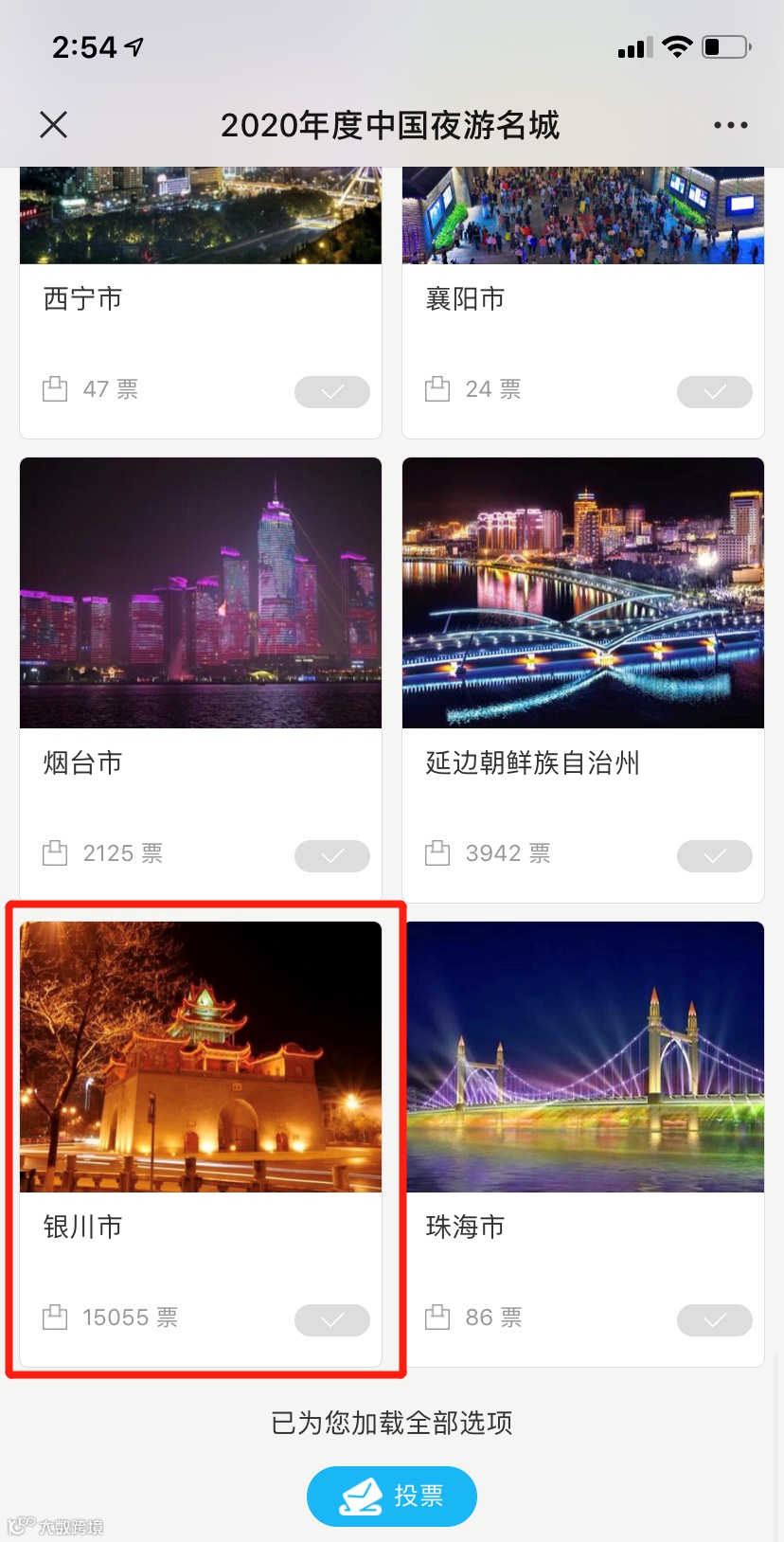Close the 2020年度中国夜游名城 page
This screenshot has height=1542, width=784.
tap(54, 124)
